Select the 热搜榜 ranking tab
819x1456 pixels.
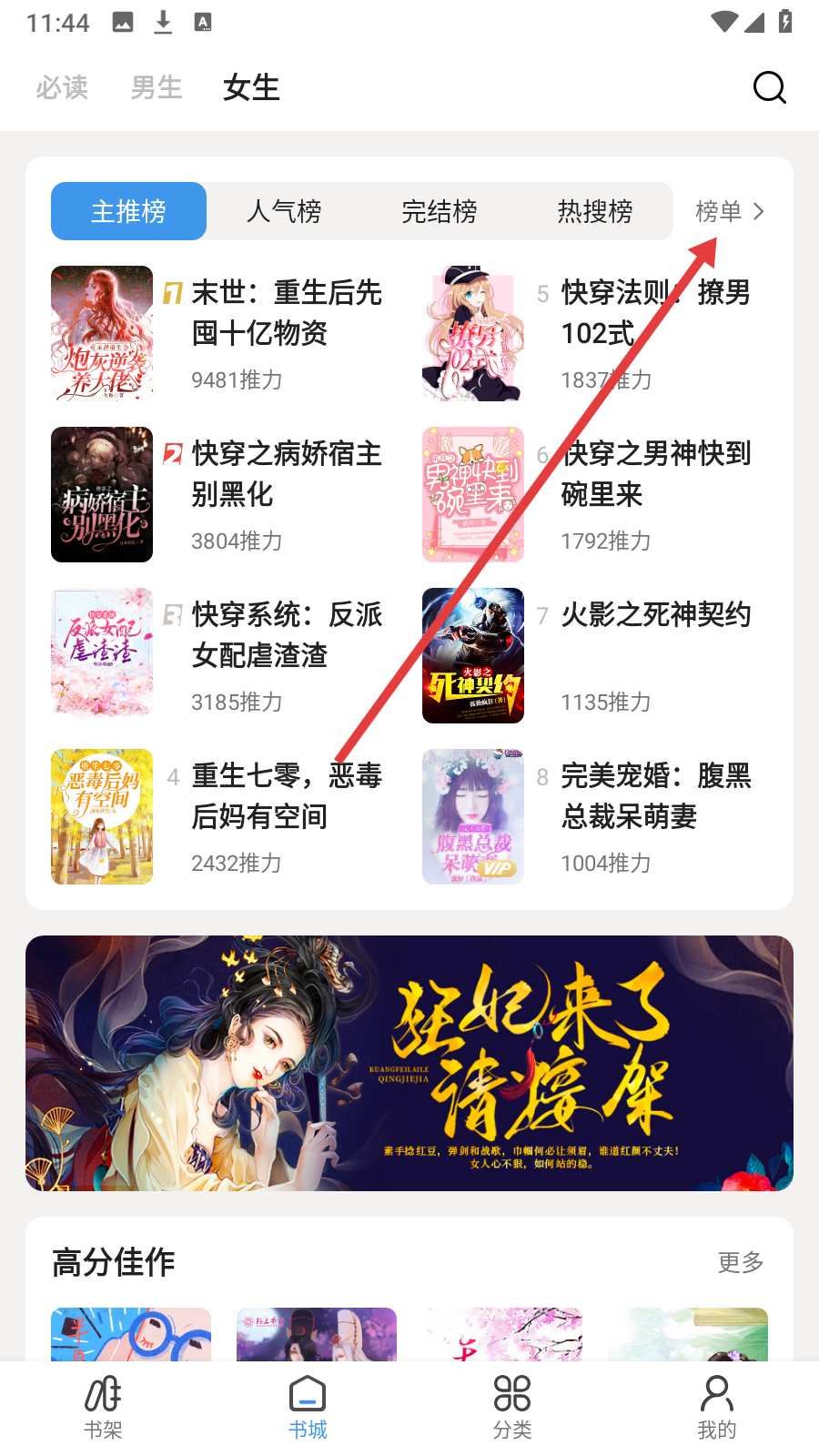pyautogui.click(x=595, y=211)
